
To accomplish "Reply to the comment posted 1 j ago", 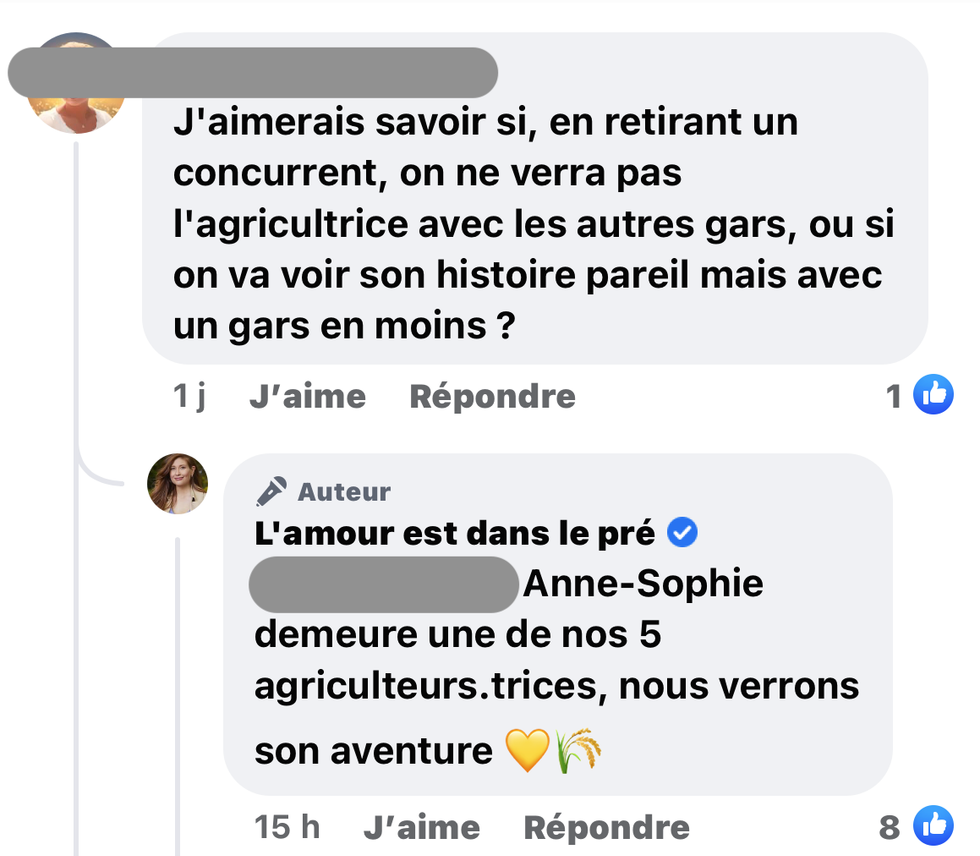I will (492, 397).
